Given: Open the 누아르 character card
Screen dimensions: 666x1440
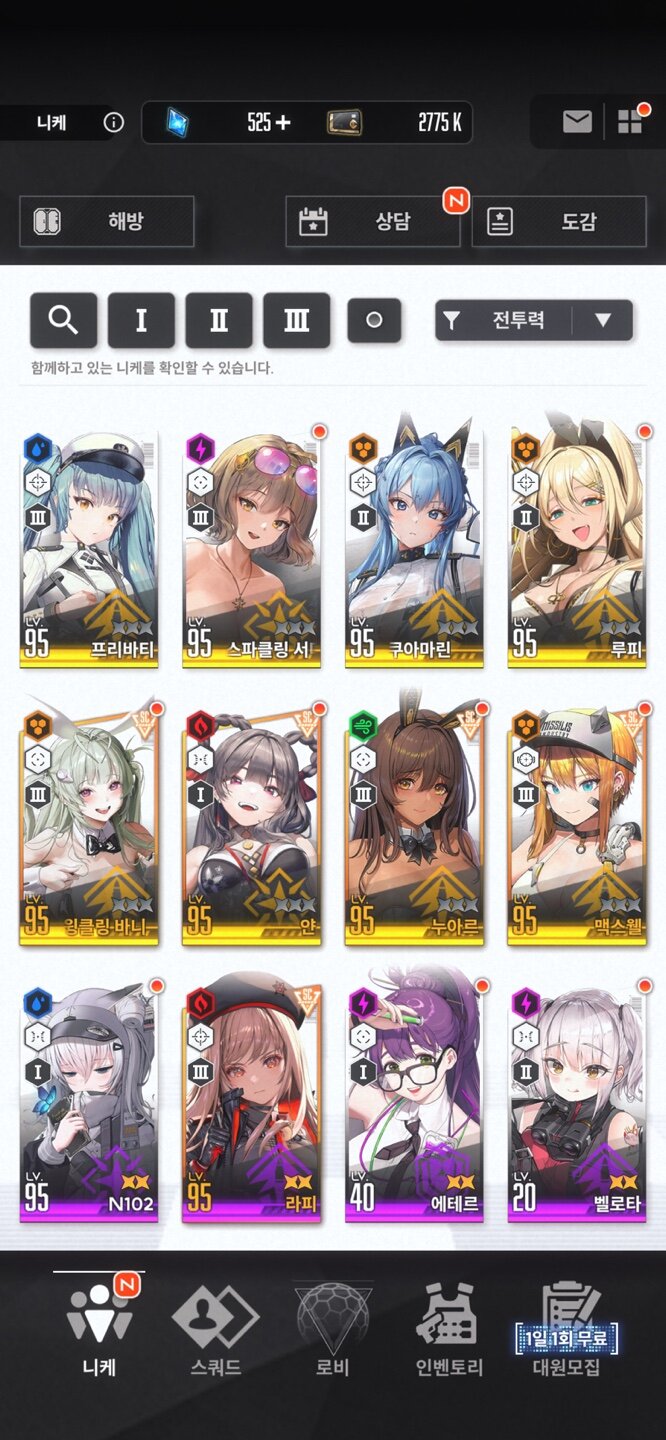Looking at the screenshot, I should click(x=414, y=826).
